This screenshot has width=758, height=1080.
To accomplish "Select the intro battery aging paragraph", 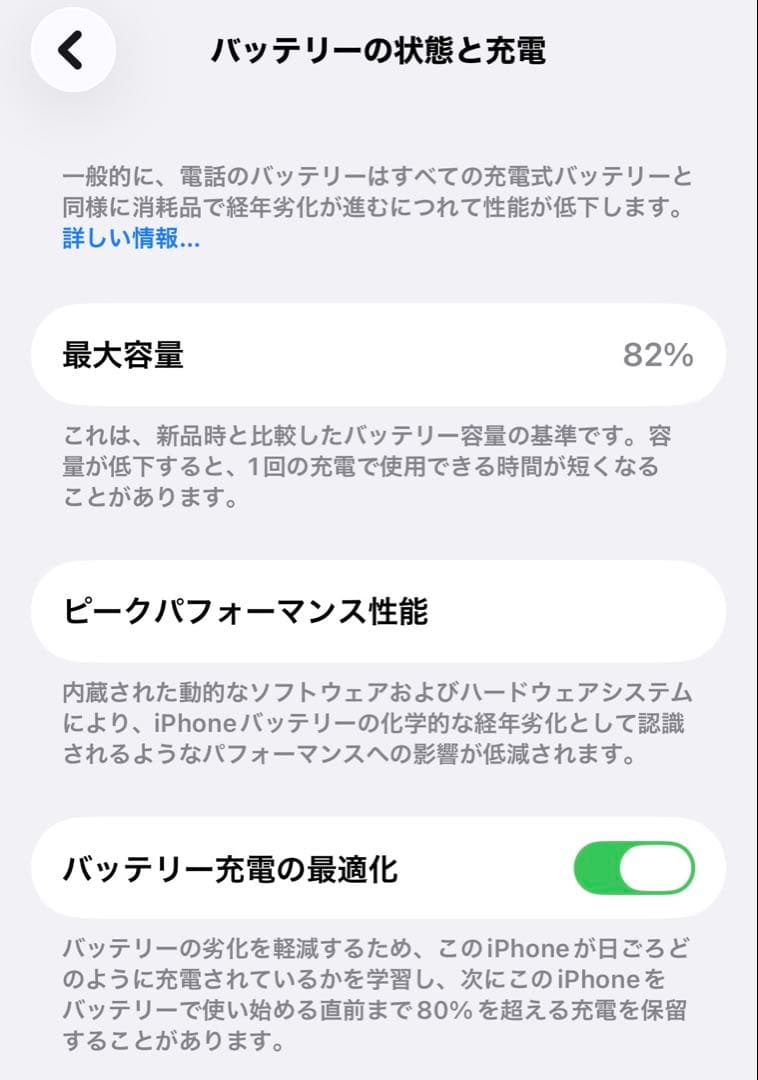I will pyautogui.click(x=379, y=199).
